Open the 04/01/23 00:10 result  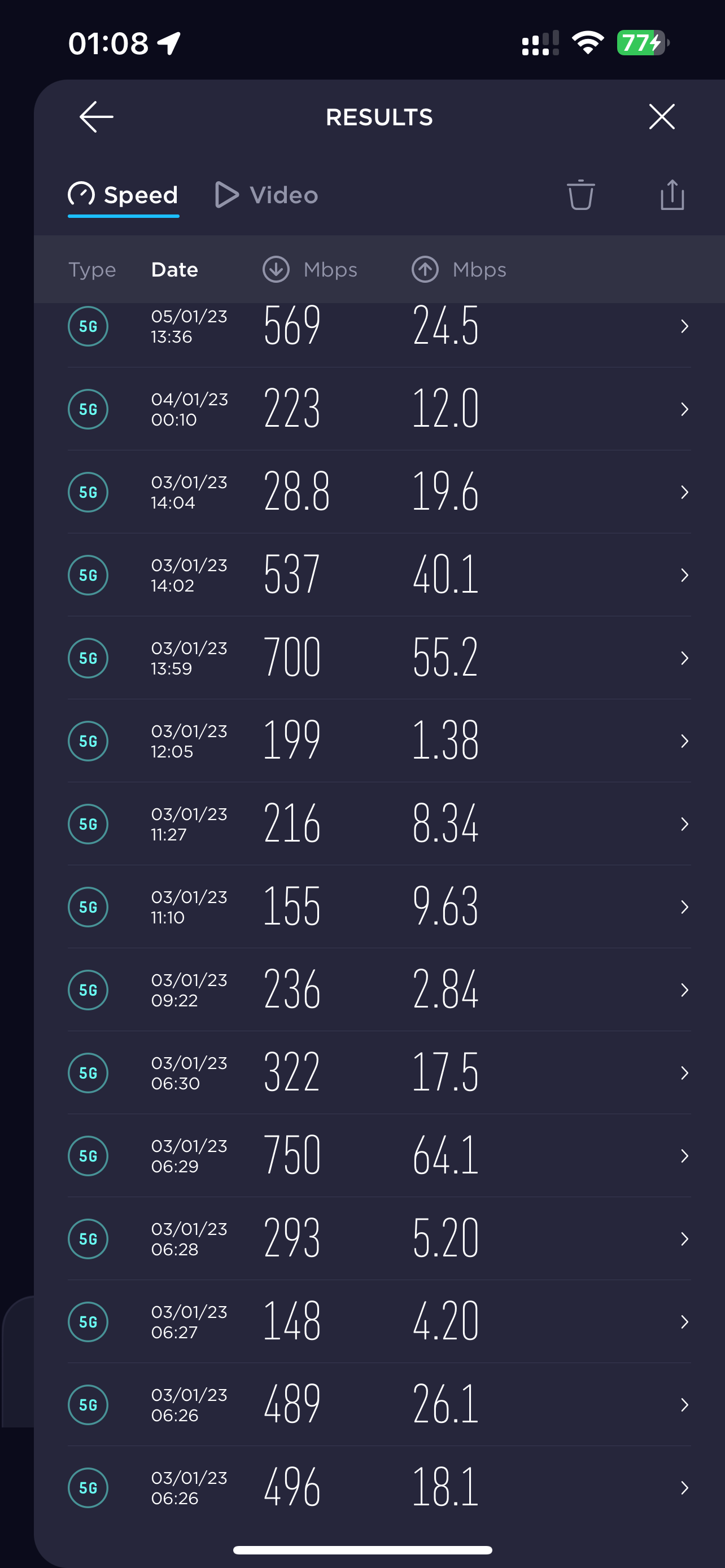379,409
